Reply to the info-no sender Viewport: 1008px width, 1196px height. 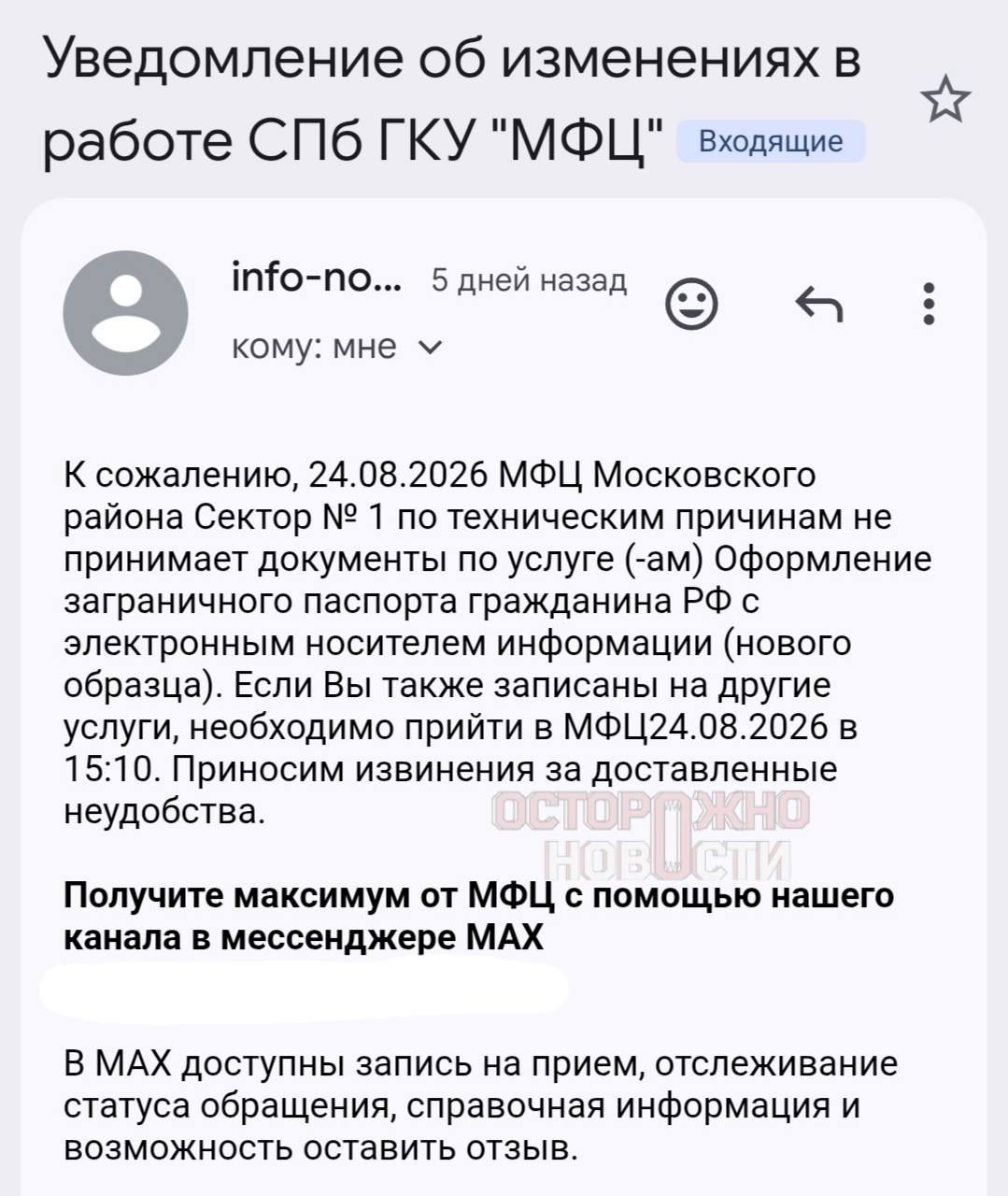point(818,304)
